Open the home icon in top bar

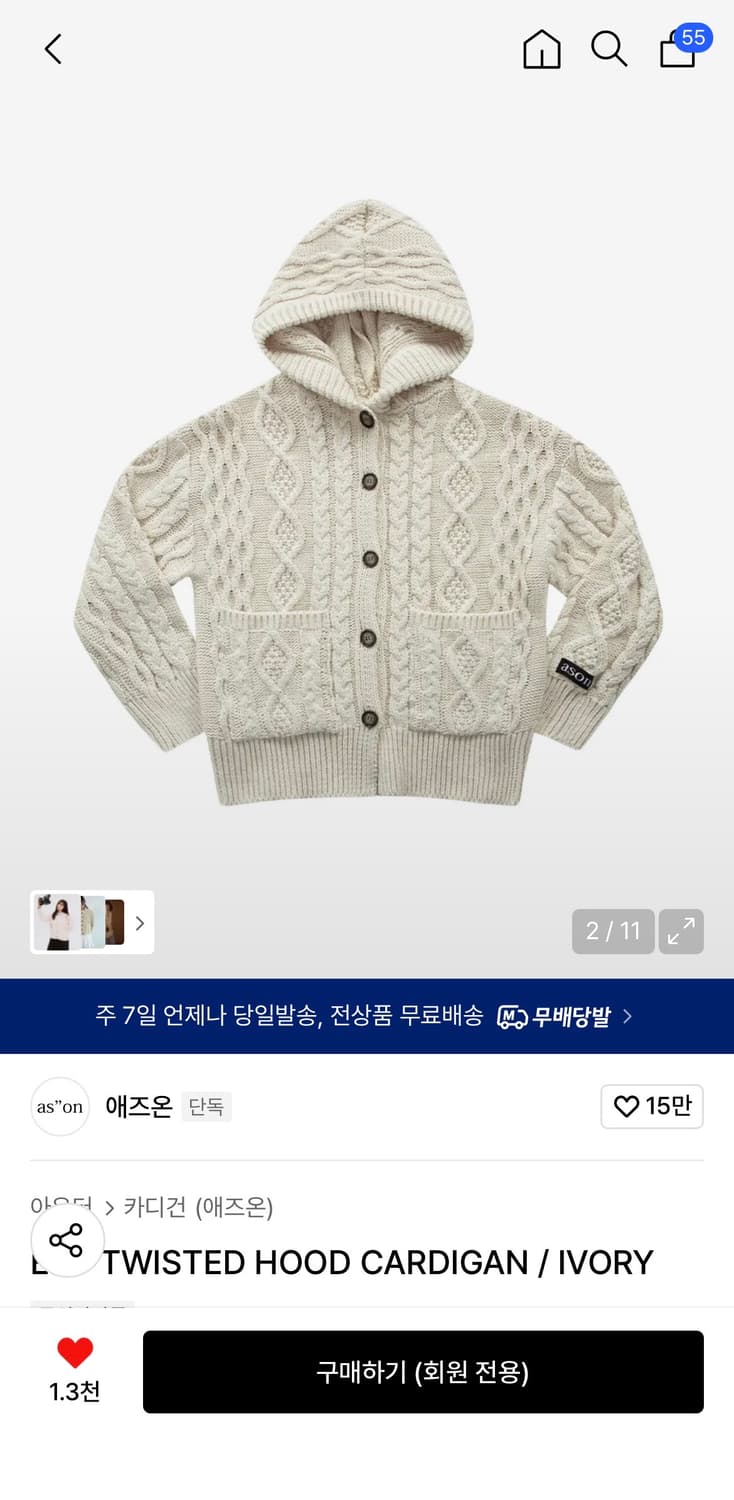541,50
